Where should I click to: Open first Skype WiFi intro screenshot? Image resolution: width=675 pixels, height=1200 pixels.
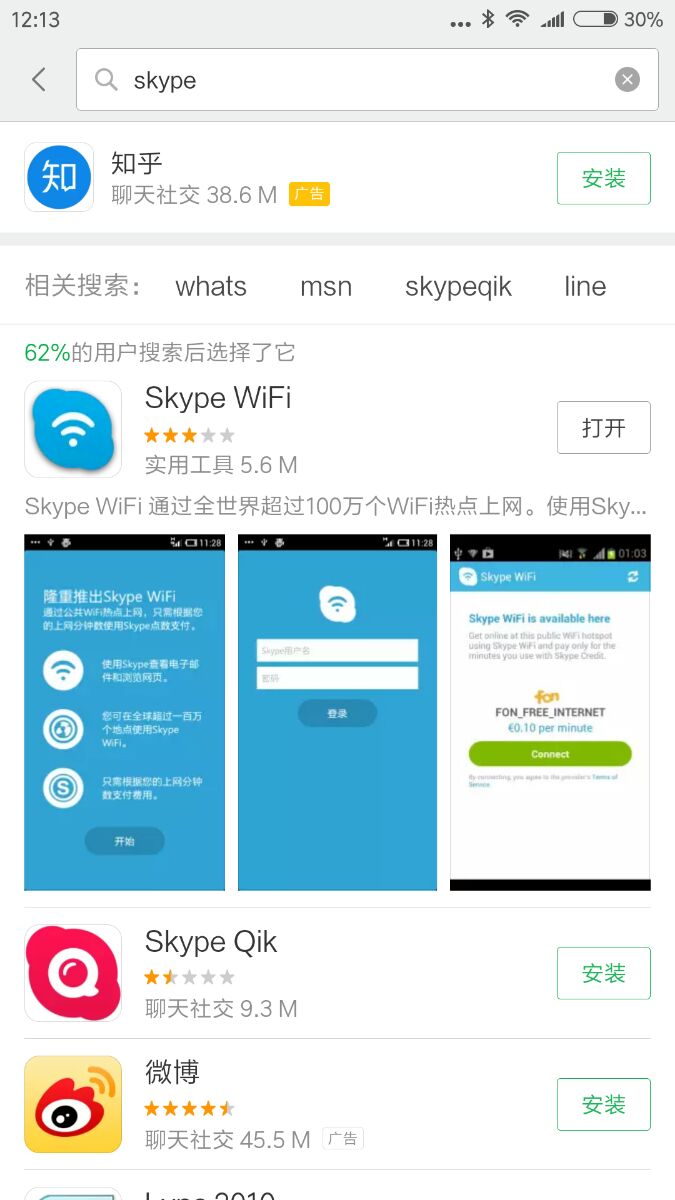(x=124, y=712)
